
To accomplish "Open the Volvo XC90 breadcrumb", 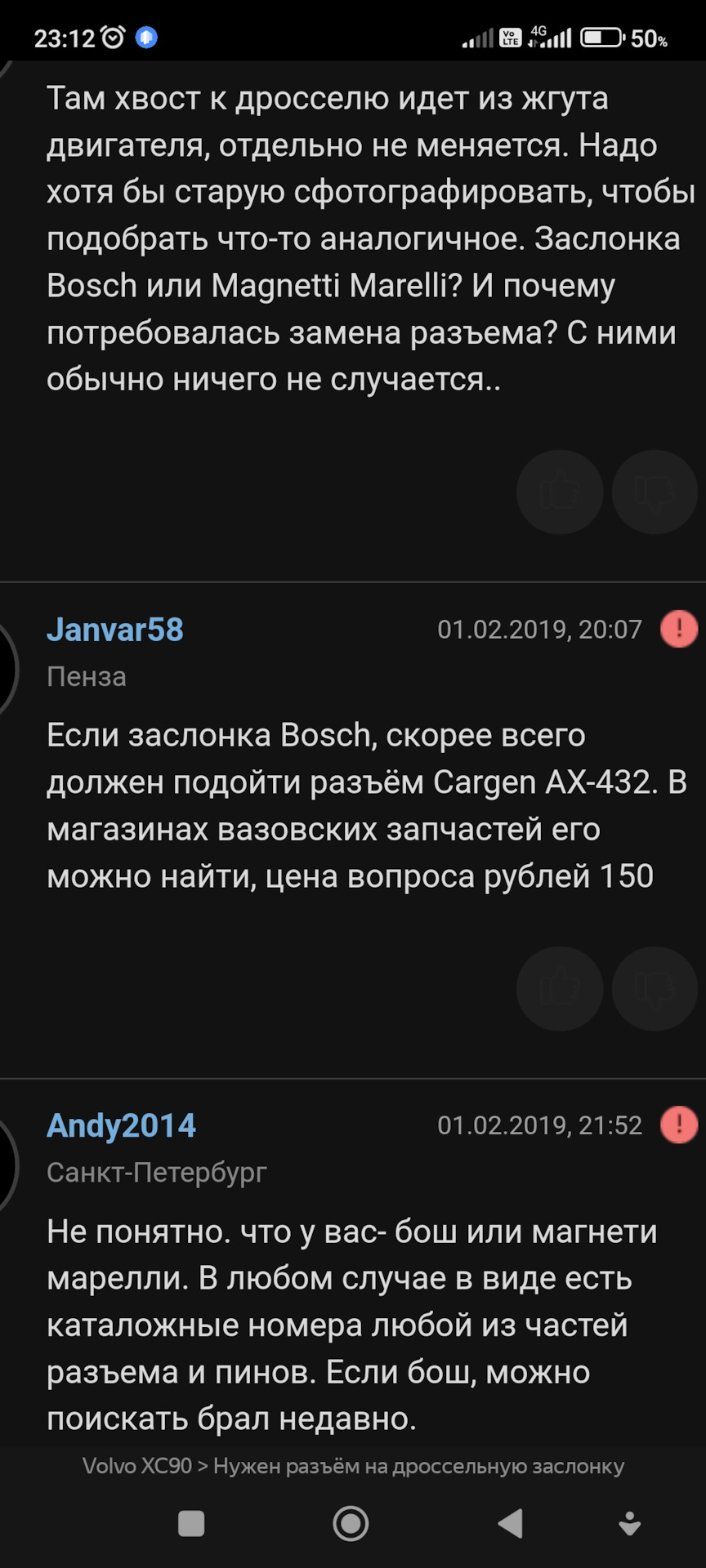I will 136,1466.
